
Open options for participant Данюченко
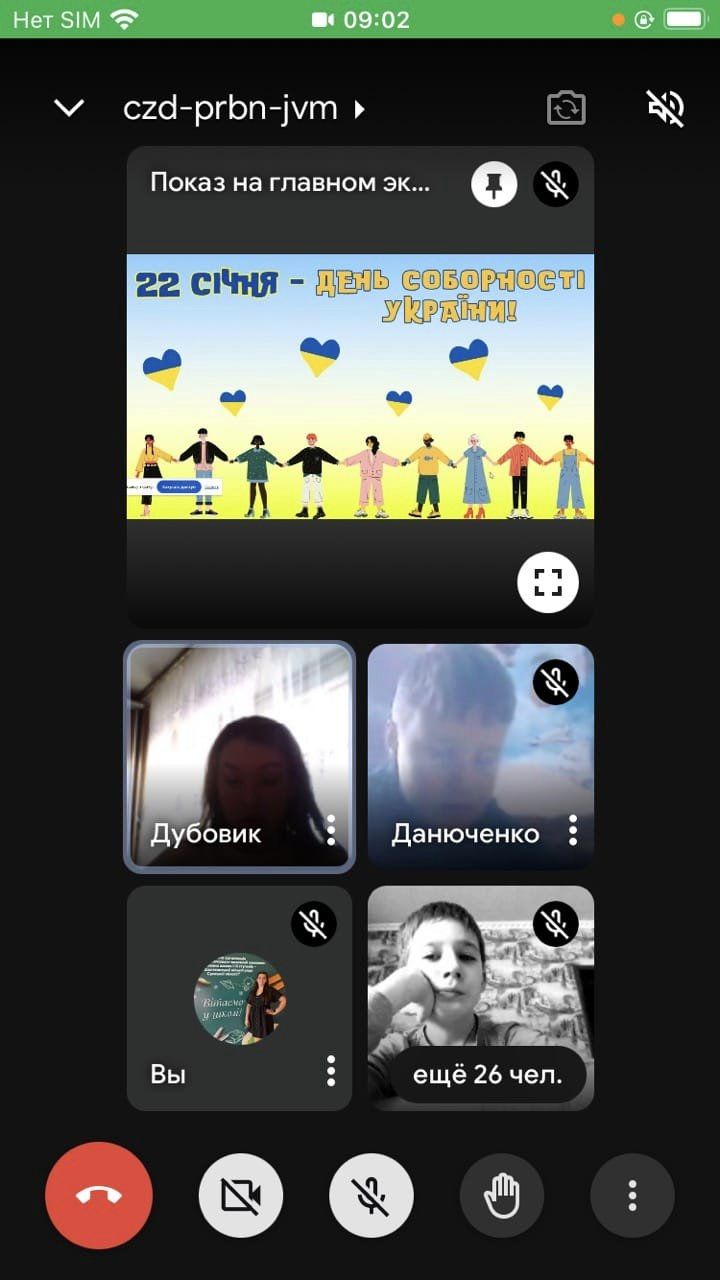573,829
